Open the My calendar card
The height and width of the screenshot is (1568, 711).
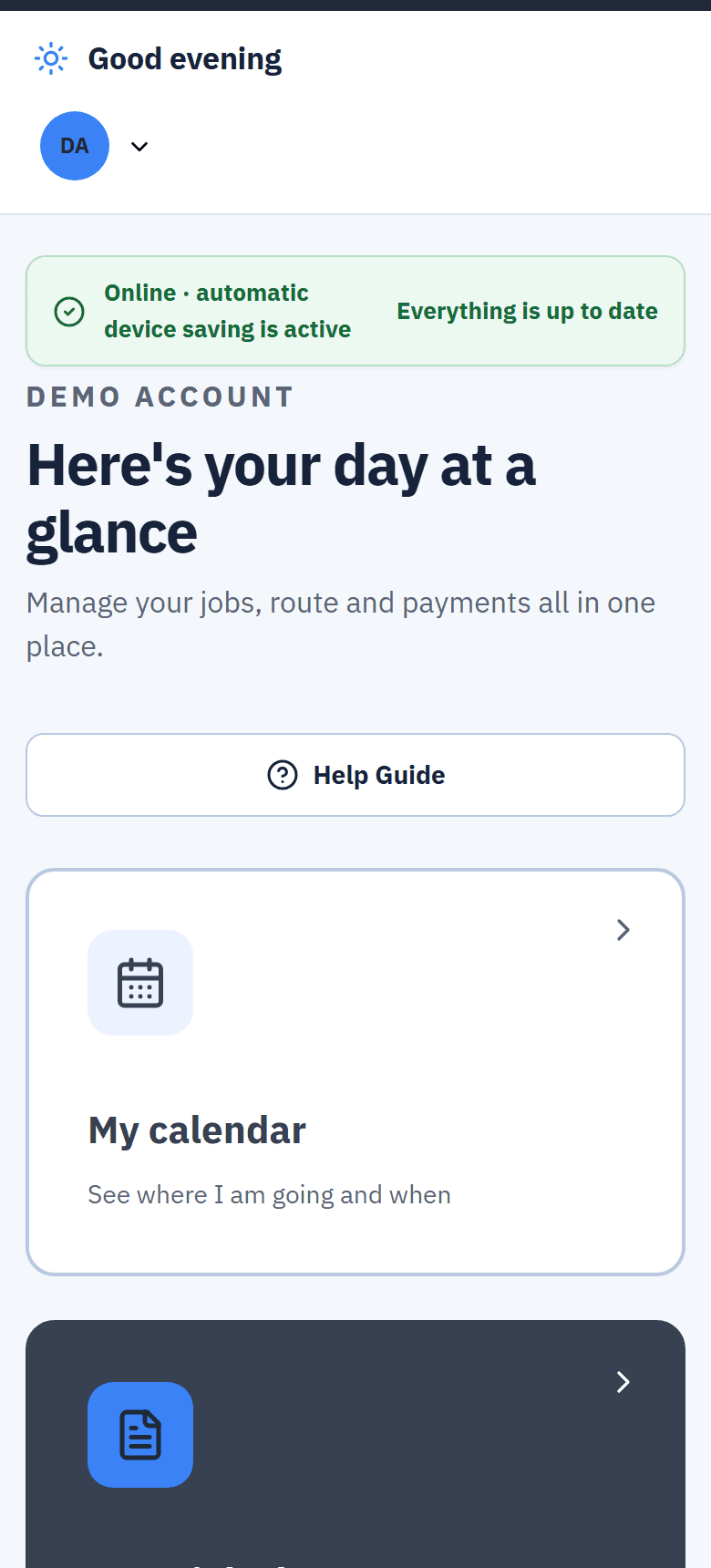355,1072
